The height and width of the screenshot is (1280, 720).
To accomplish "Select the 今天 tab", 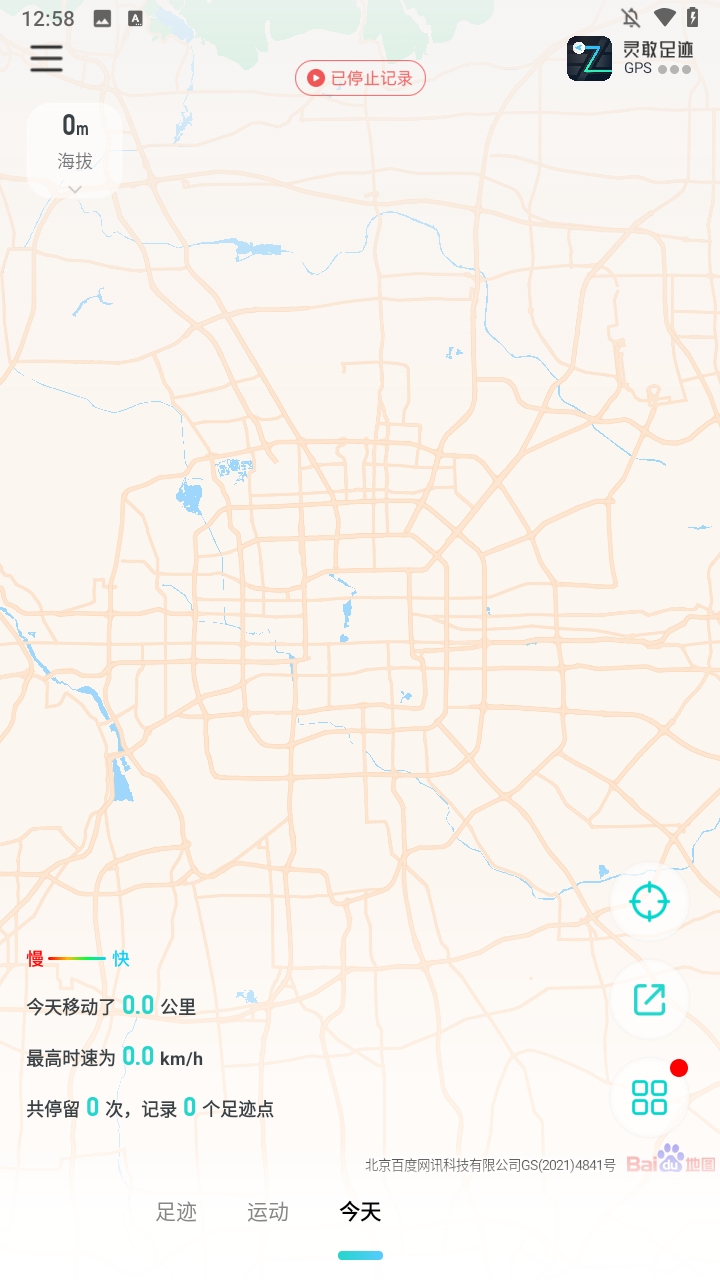I will [360, 1212].
